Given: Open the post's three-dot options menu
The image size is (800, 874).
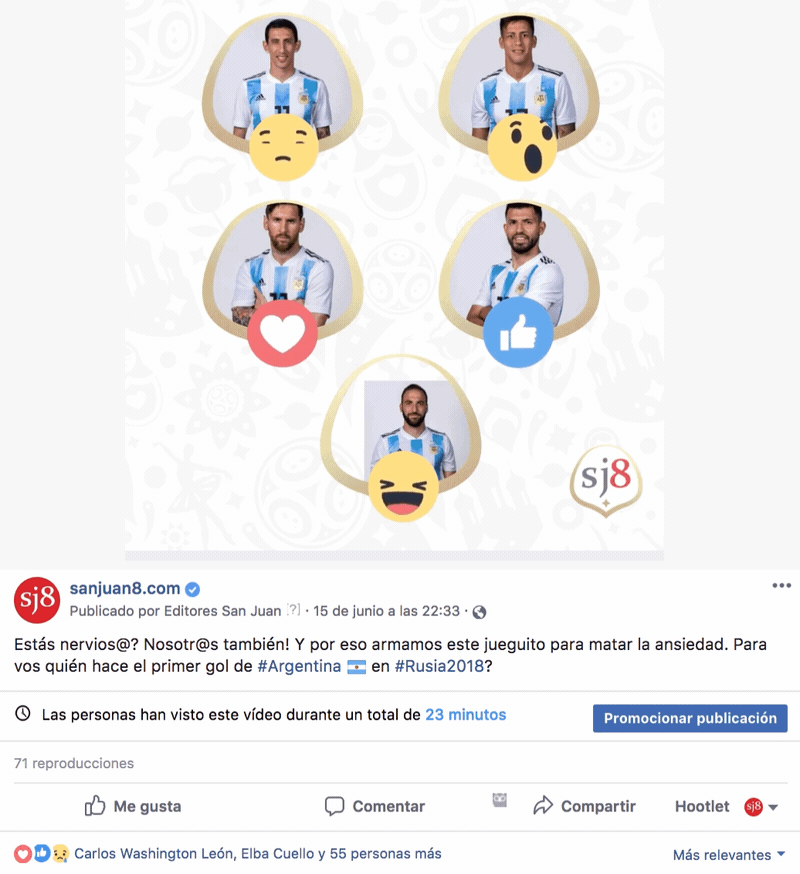Looking at the screenshot, I should click(x=781, y=586).
